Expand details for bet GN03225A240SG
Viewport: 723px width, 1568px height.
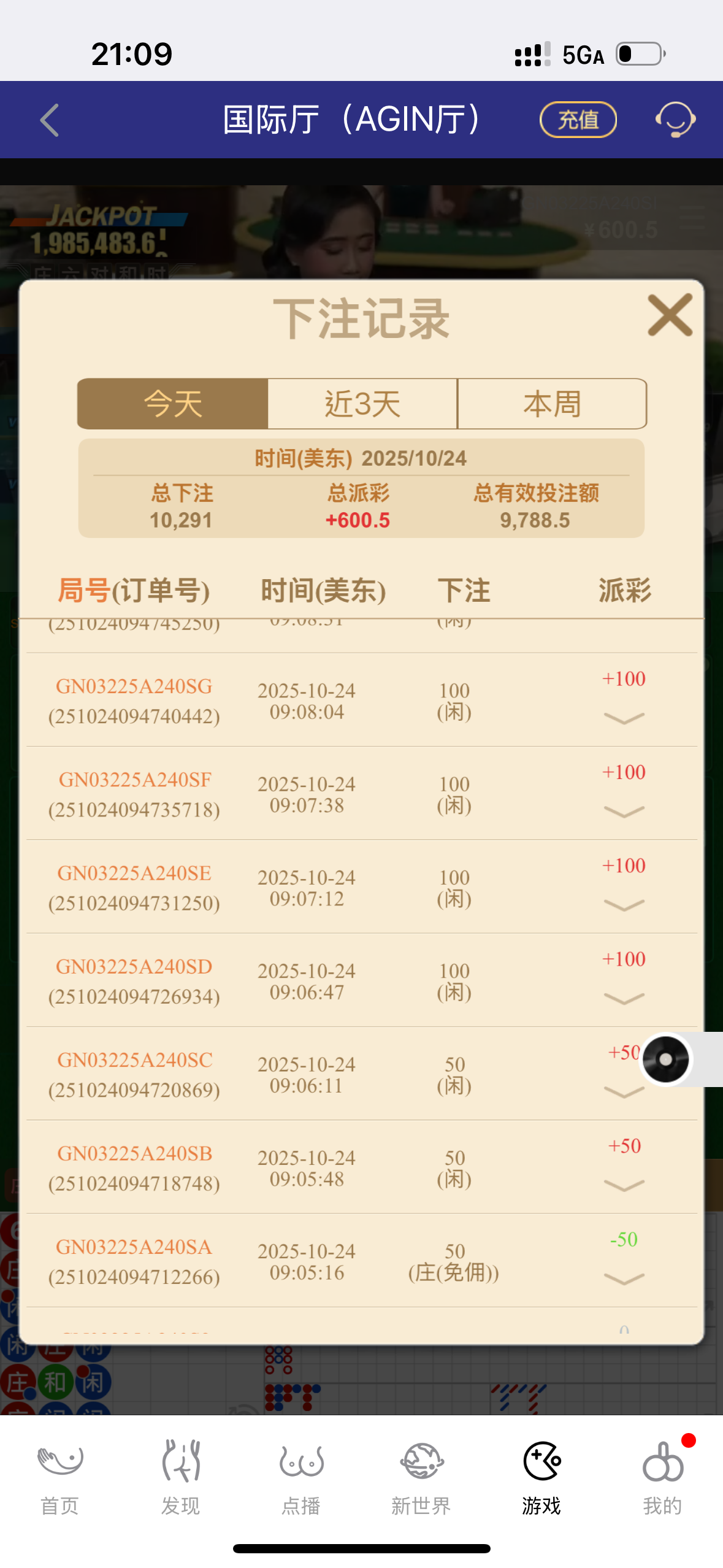coord(624,718)
